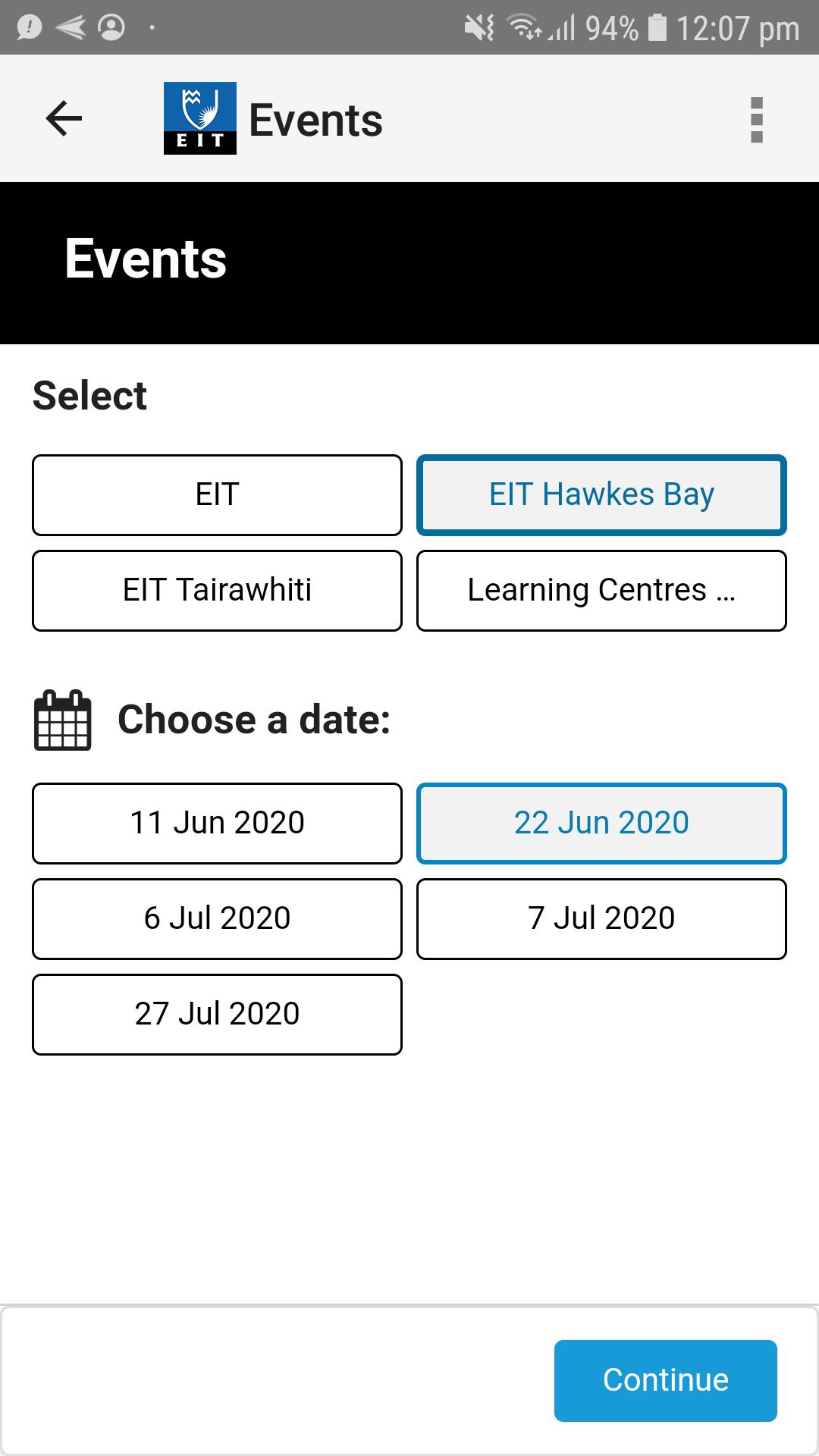This screenshot has height=1456, width=819.
Task: Select the 27 Jul 2020 date
Action: [x=217, y=1015]
